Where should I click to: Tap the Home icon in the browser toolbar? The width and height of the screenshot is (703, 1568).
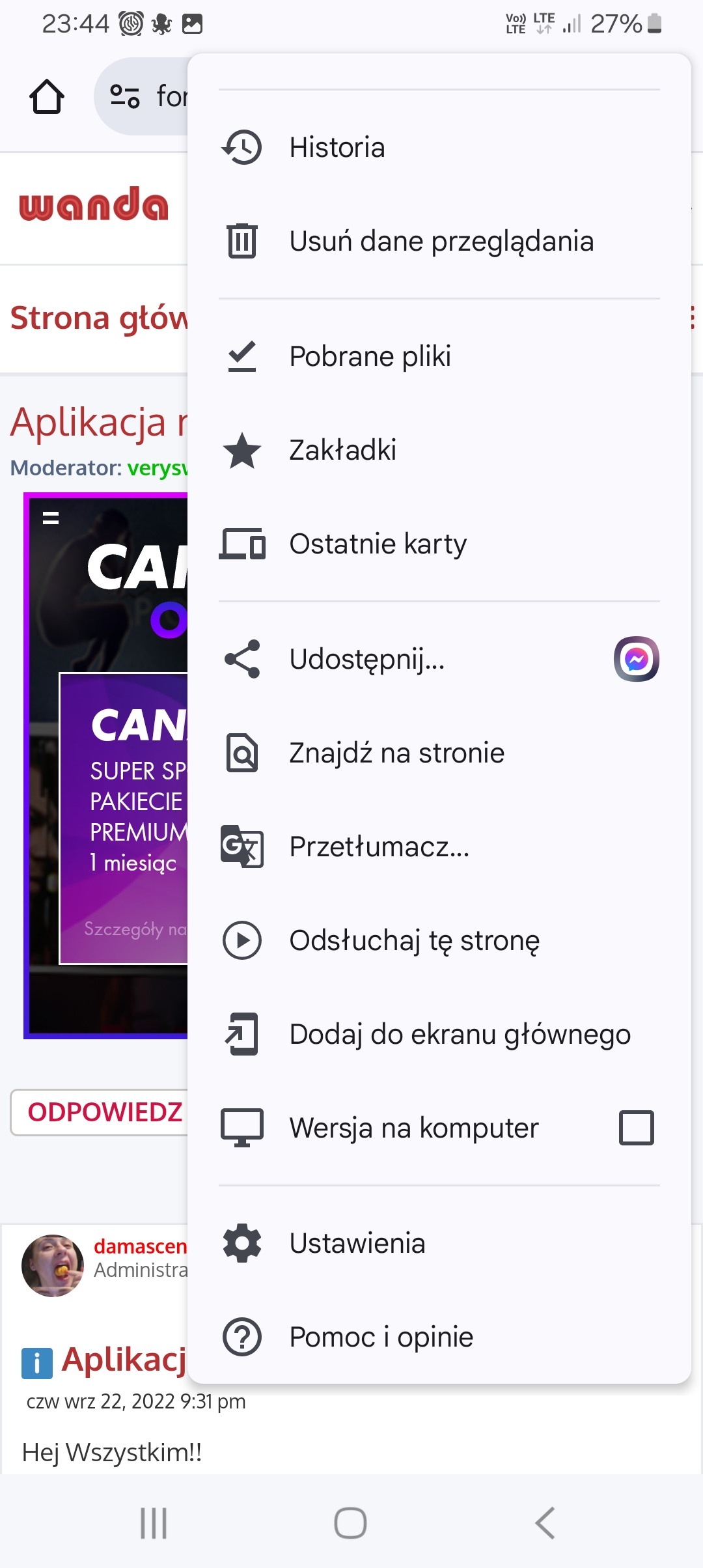(x=46, y=96)
